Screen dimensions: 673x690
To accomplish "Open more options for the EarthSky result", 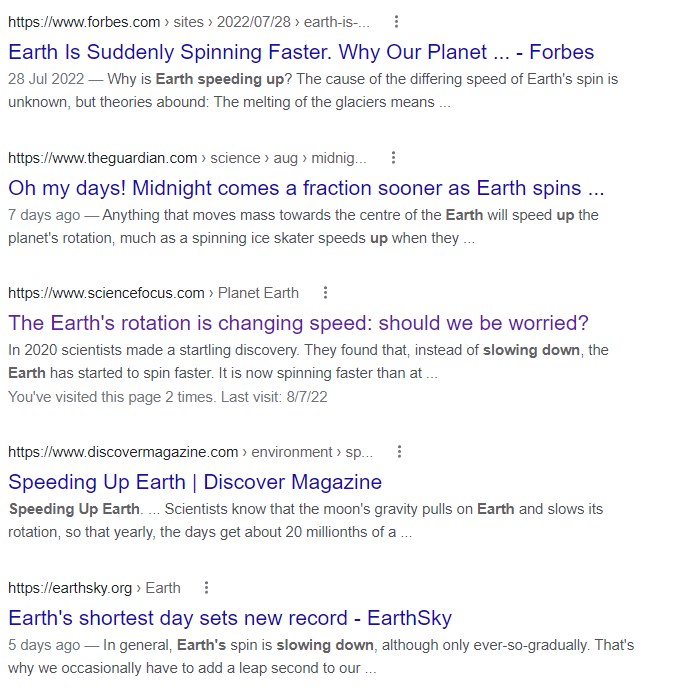I will click(207, 587).
